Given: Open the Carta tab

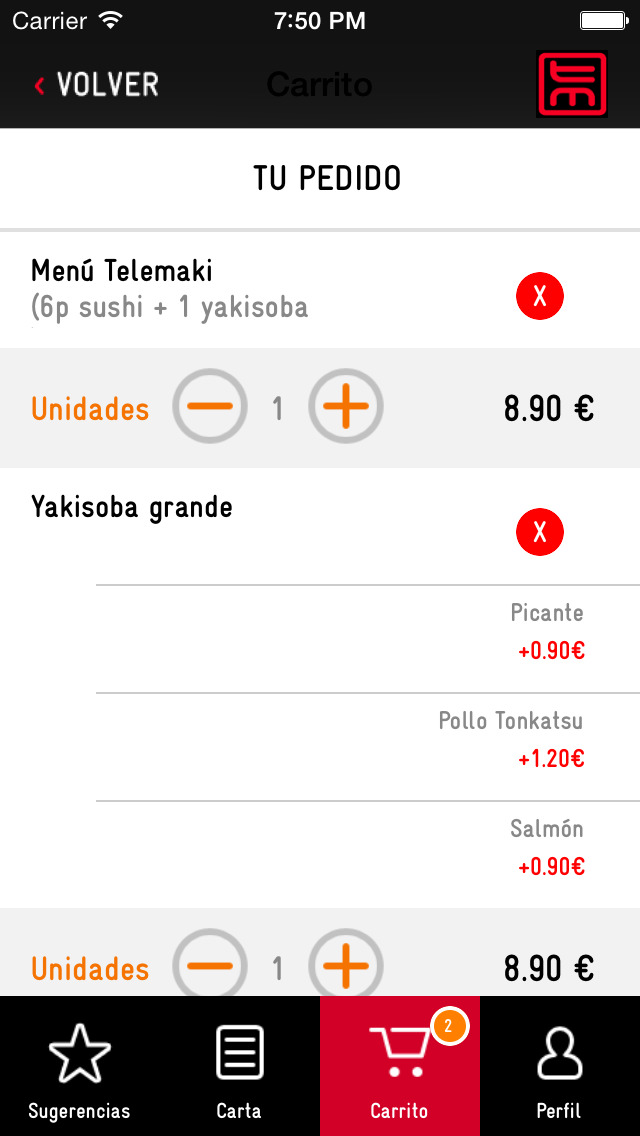Looking at the screenshot, I should pos(240,1066).
